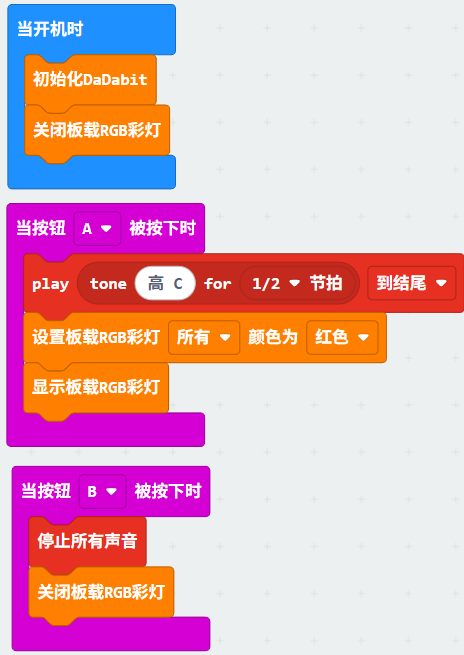464x655 pixels.
Task: Select the 当开机时 start block
Action: point(91,29)
